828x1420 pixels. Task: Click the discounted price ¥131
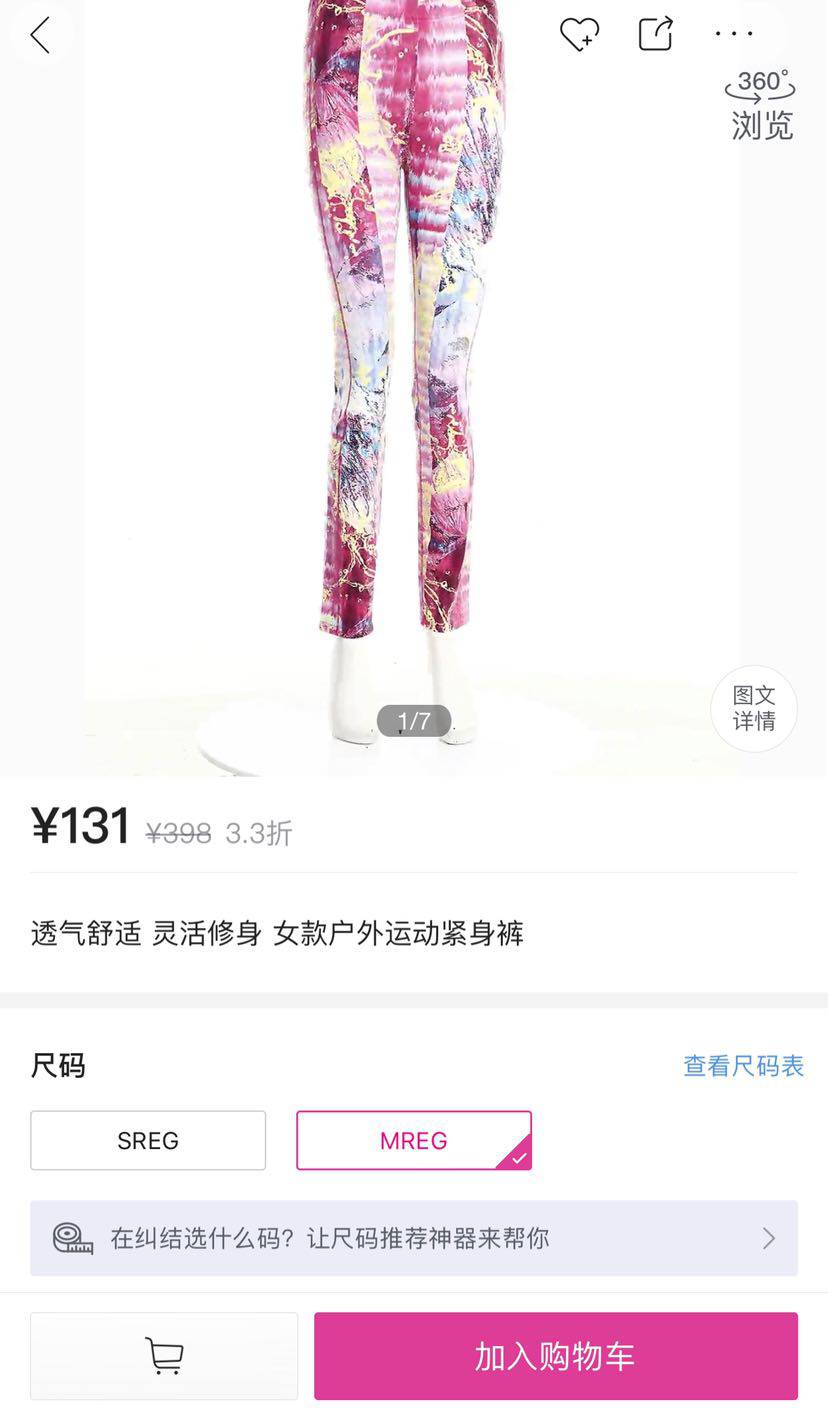[78, 825]
